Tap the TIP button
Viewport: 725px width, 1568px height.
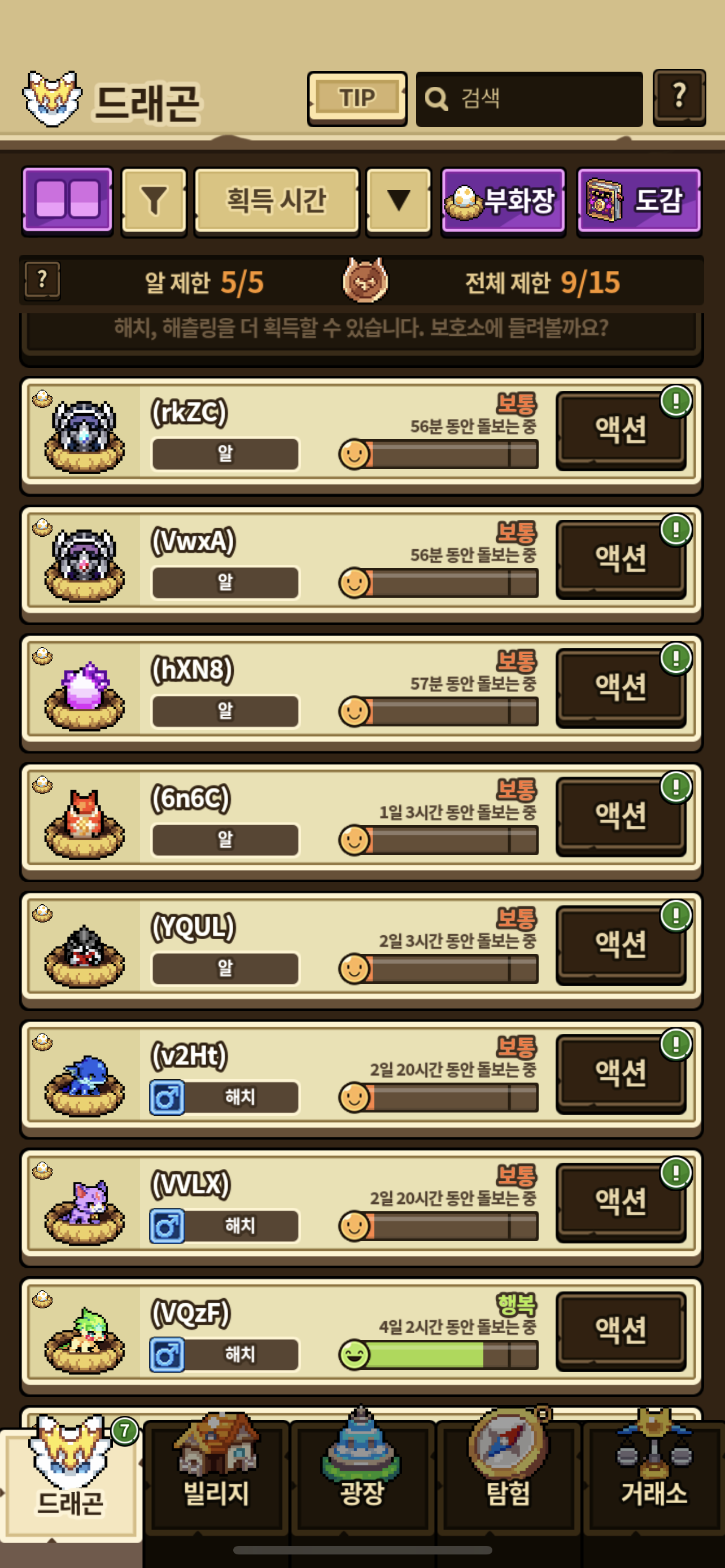point(357,99)
